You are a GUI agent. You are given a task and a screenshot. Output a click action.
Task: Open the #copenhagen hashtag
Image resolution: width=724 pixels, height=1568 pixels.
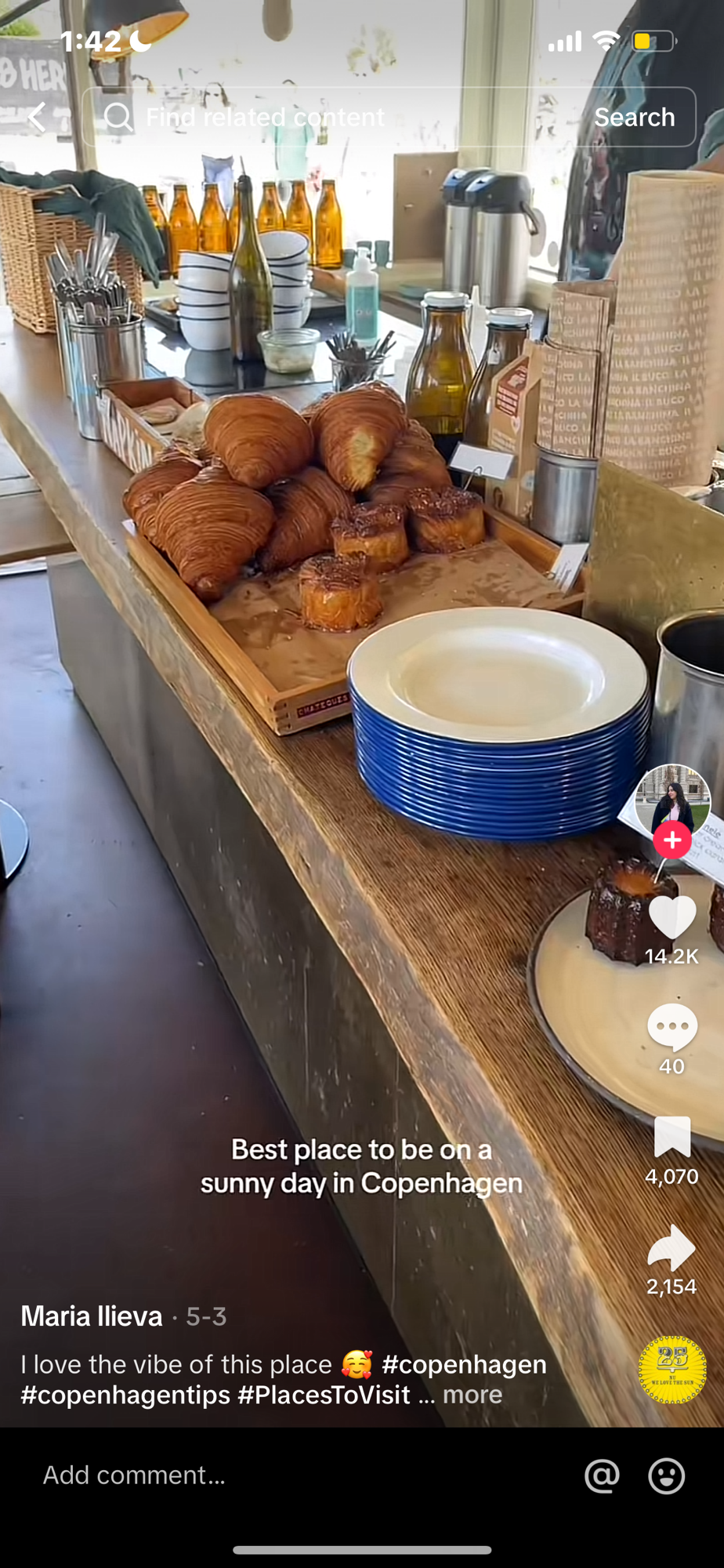464,1364
